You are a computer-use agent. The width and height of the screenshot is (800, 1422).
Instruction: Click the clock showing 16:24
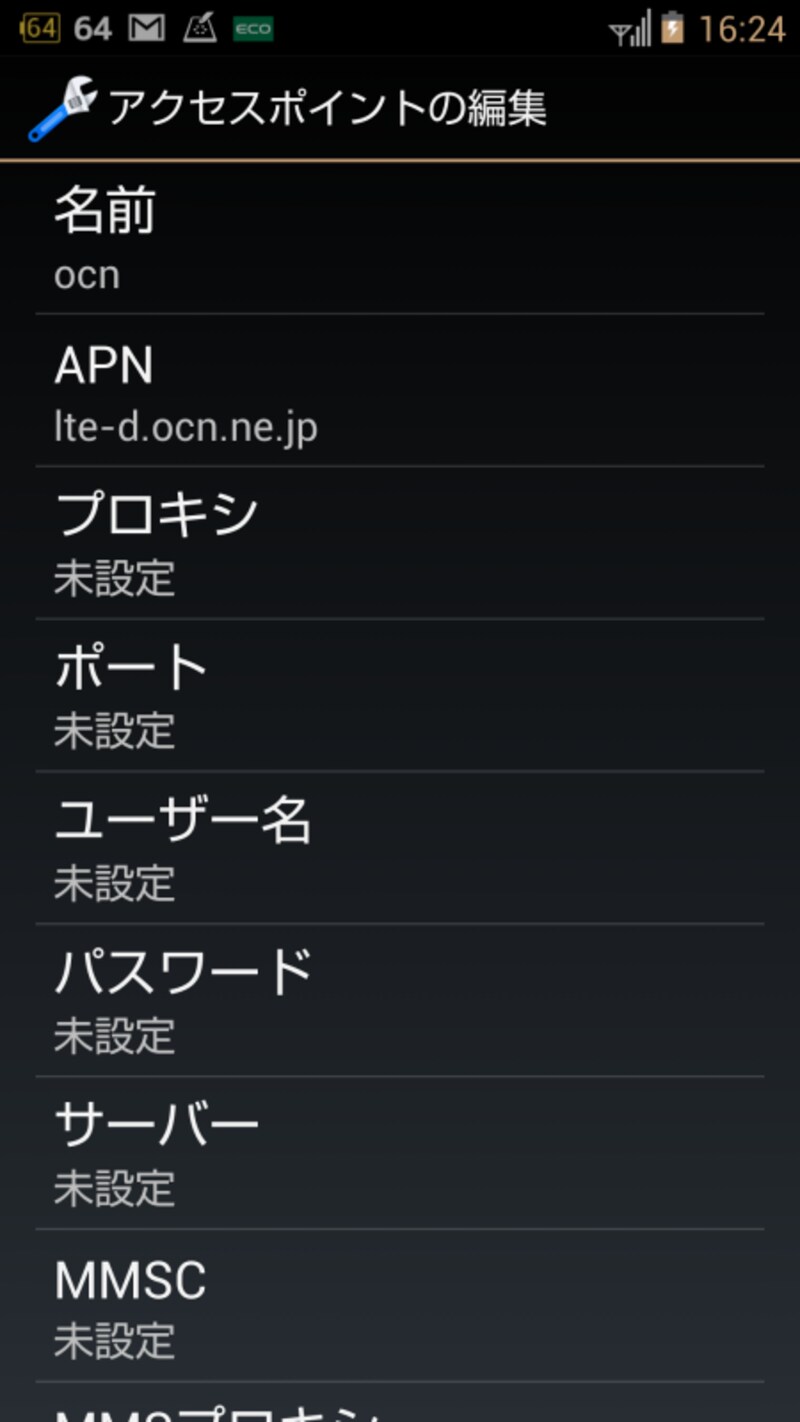point(745,27)
